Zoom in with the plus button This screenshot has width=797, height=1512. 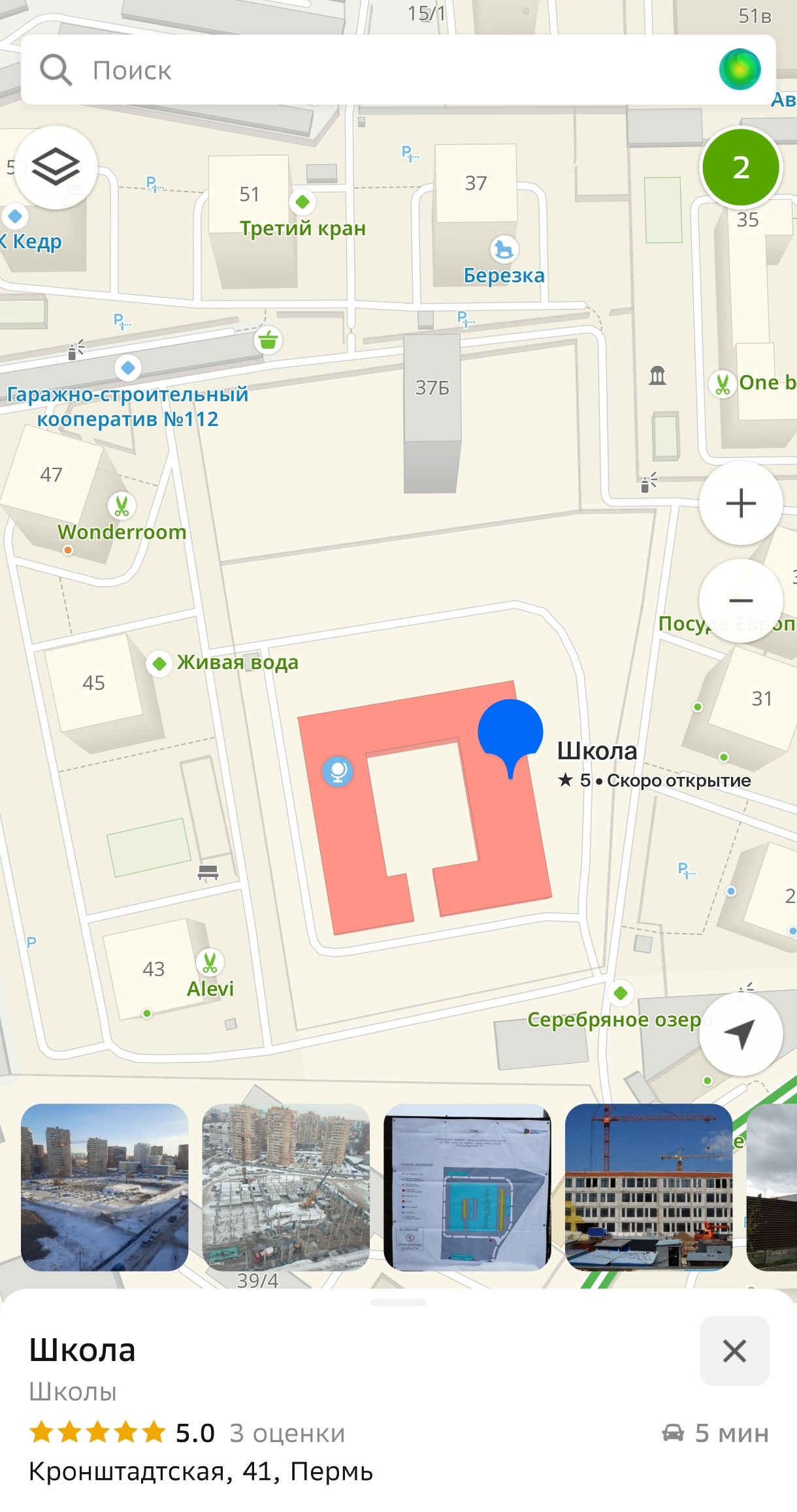tap(741, 504)
